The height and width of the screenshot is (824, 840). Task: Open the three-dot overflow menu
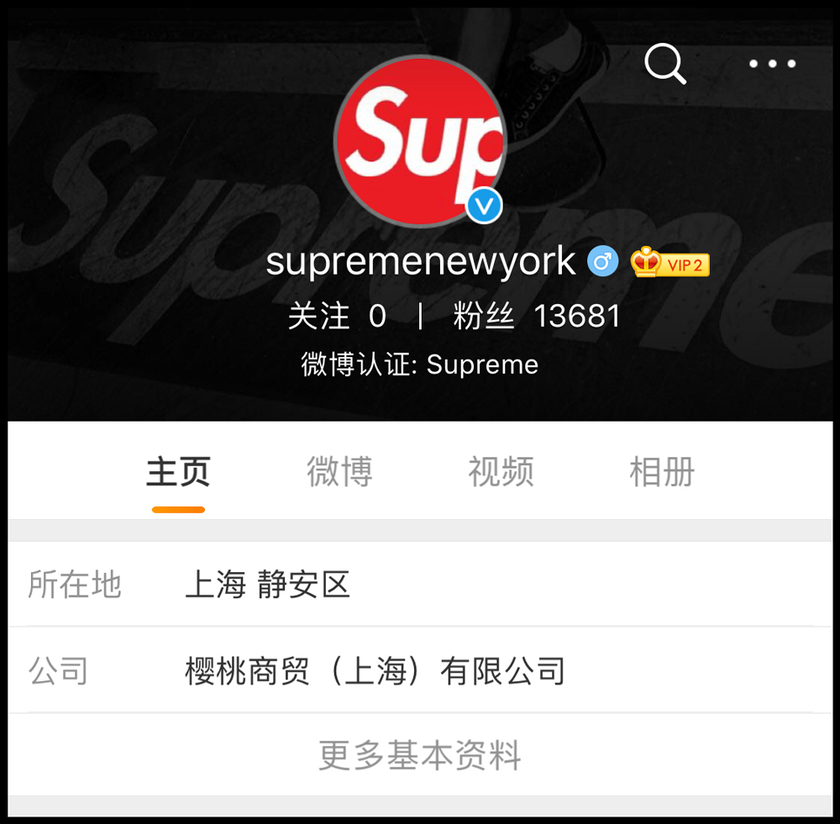tap(772, 64)
